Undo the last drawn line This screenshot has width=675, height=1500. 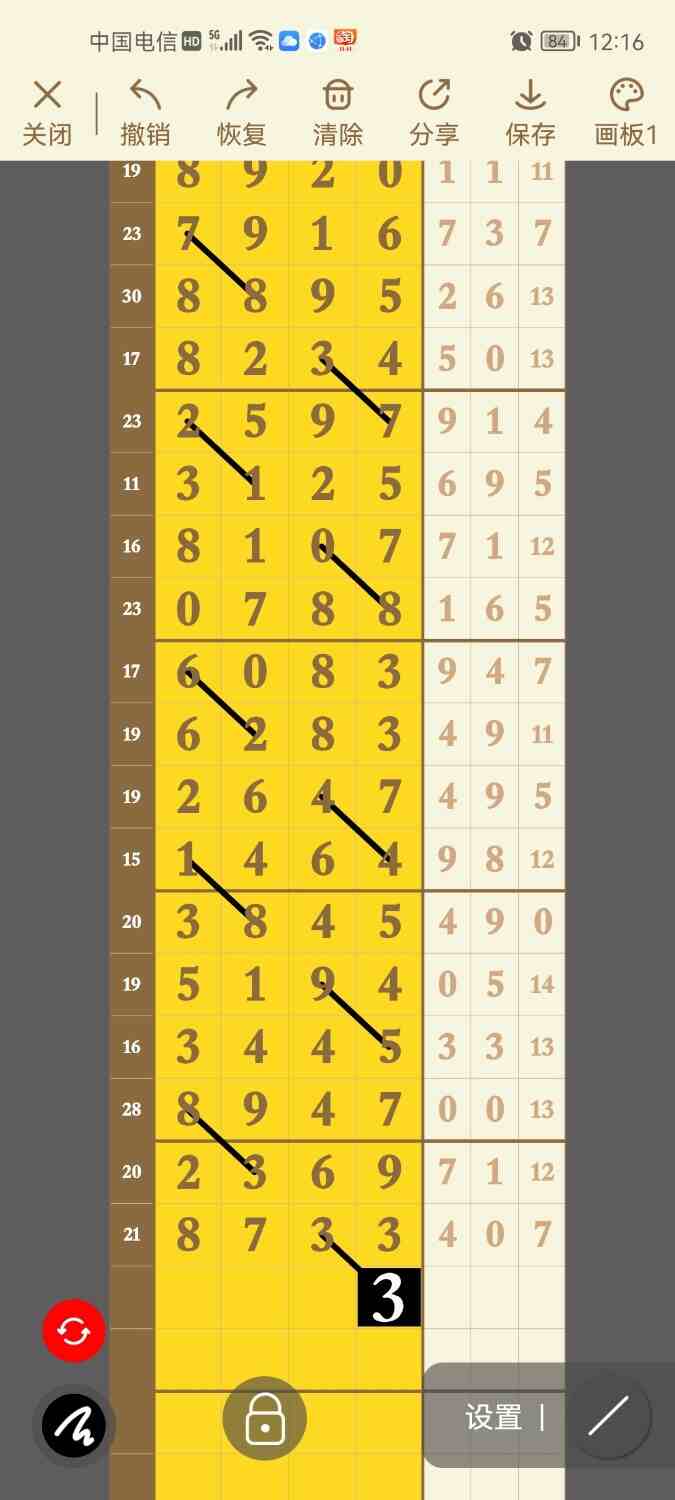[145, 113]
